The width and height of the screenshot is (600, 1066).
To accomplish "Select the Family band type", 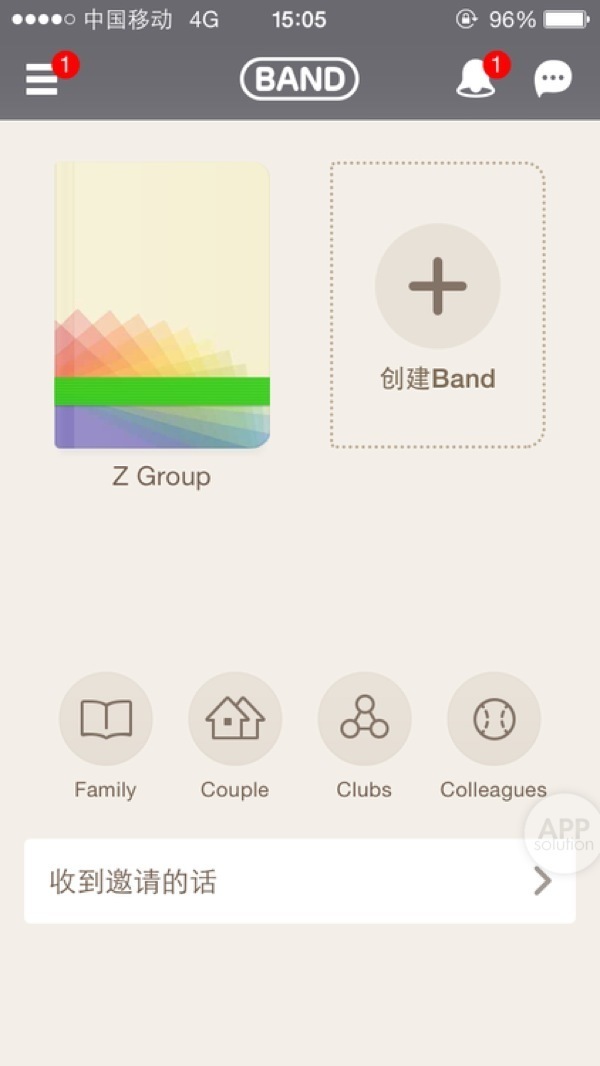I will point(105,719).
